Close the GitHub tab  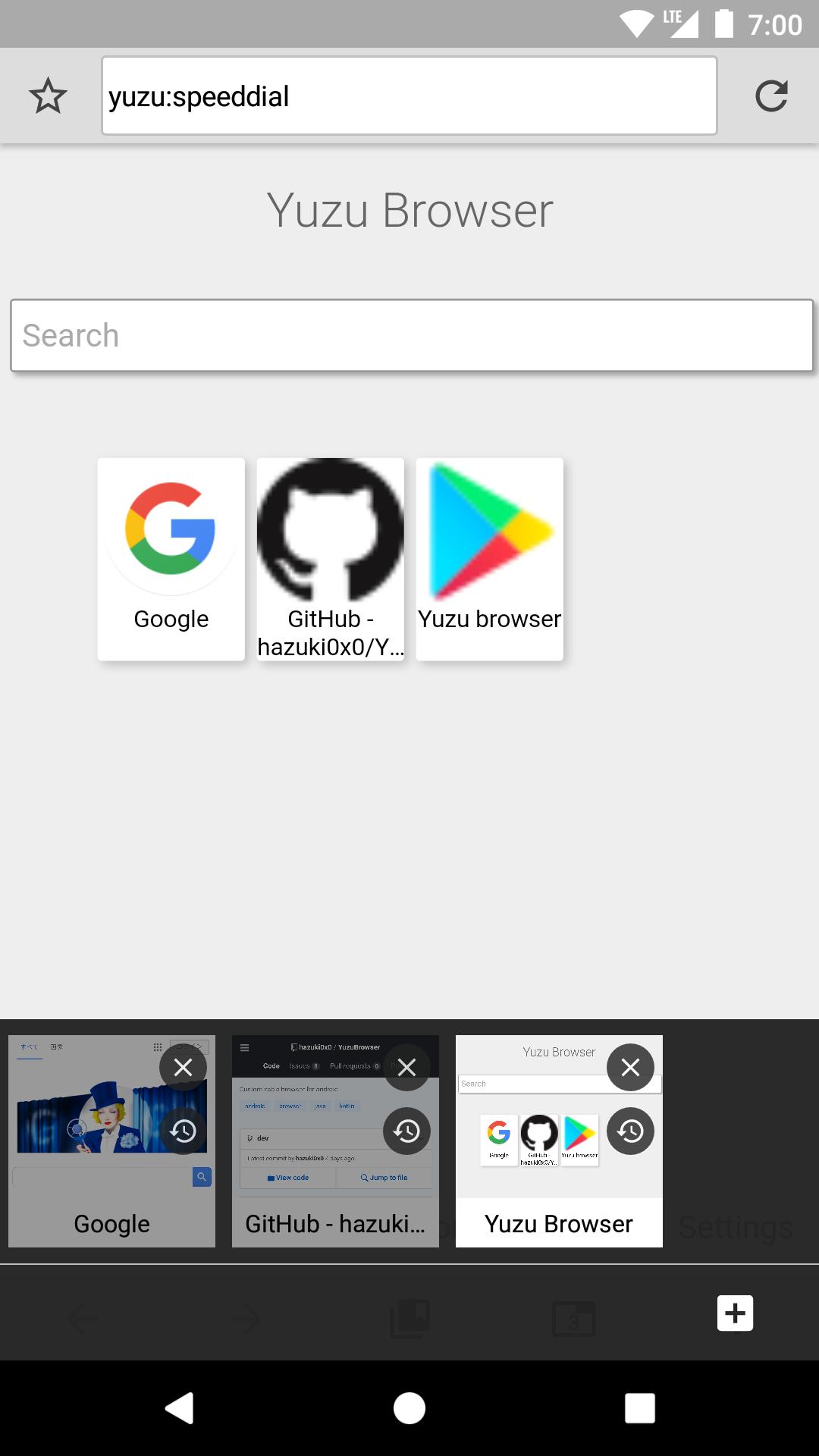(406, 1068)
